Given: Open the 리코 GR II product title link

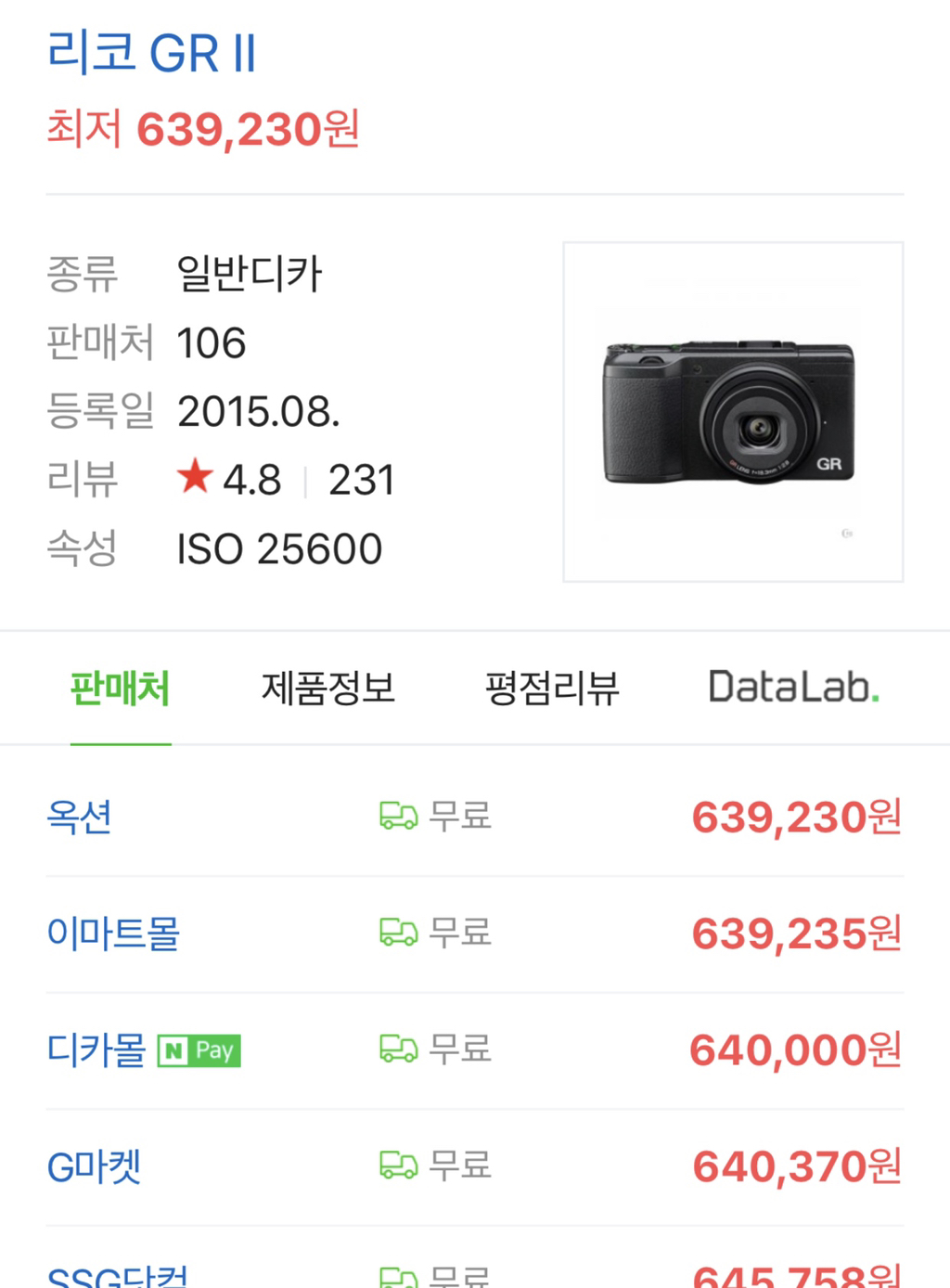Looking at the screenshot, I should 151,53.
